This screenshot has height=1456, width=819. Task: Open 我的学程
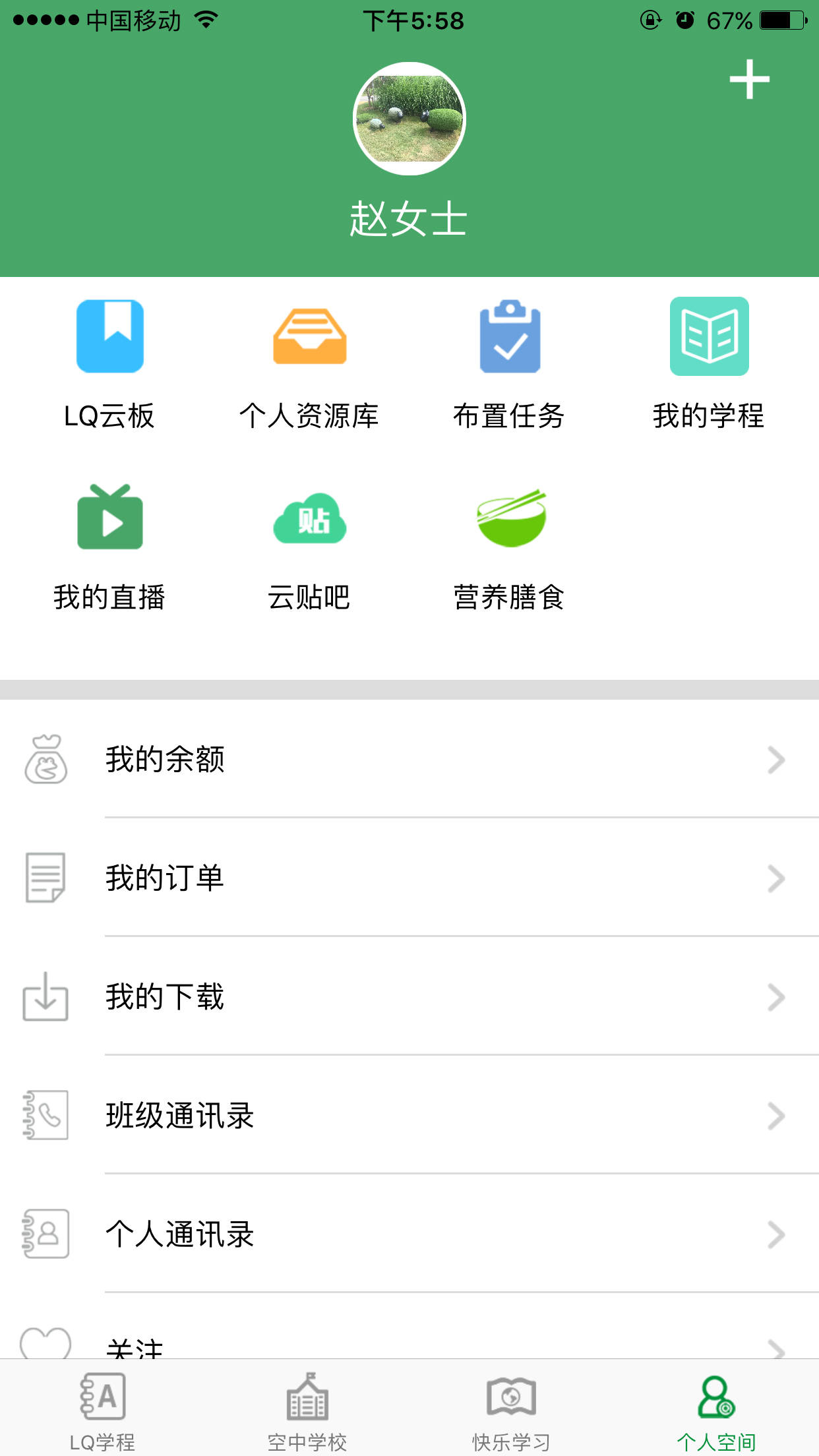point(709,363)
